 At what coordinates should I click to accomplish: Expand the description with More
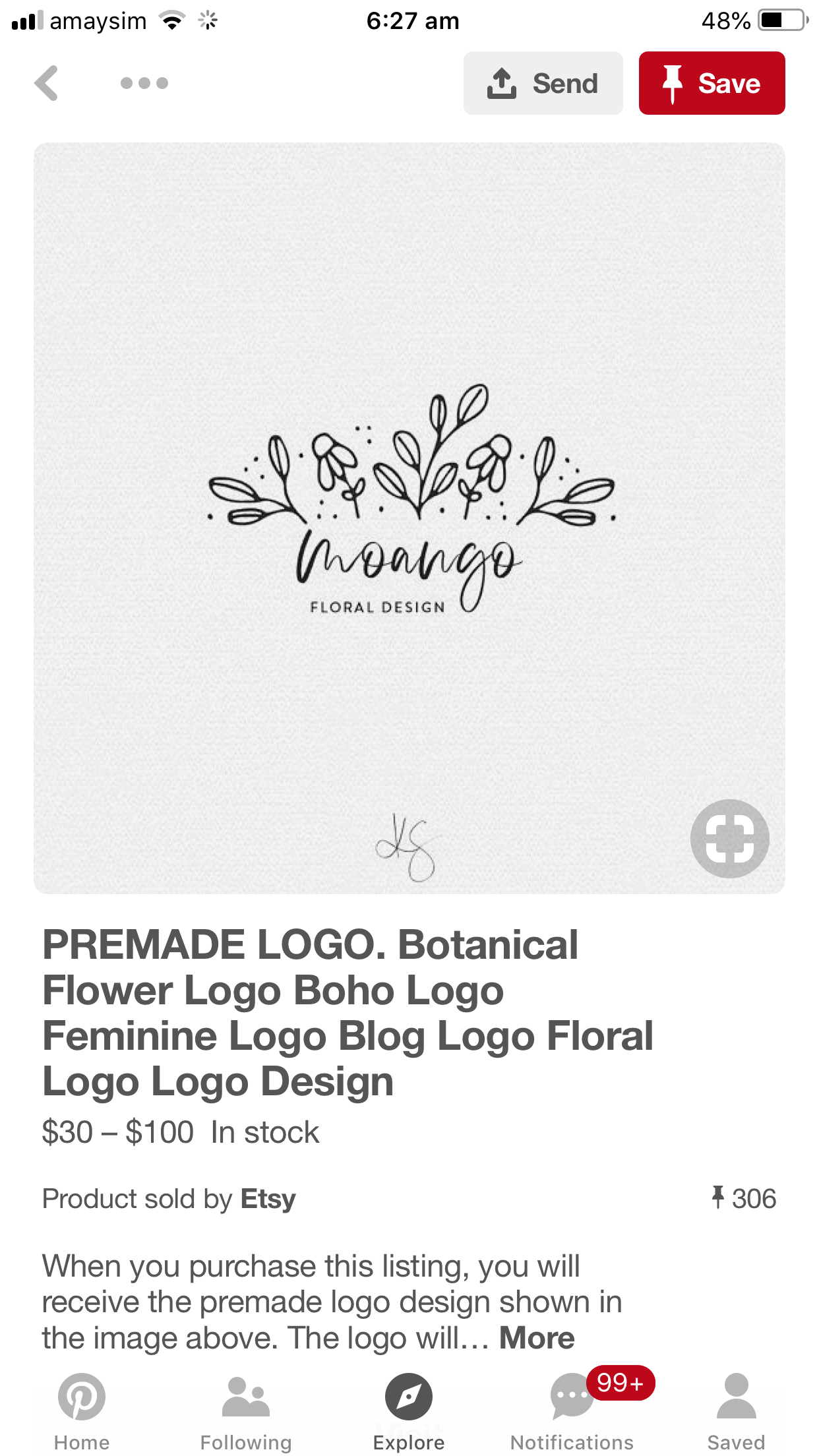(x=537, y=1338)
